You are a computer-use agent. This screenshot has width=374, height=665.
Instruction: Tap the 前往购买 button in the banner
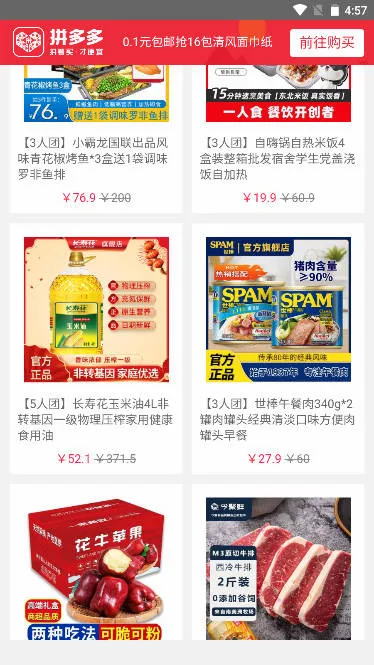327,43
